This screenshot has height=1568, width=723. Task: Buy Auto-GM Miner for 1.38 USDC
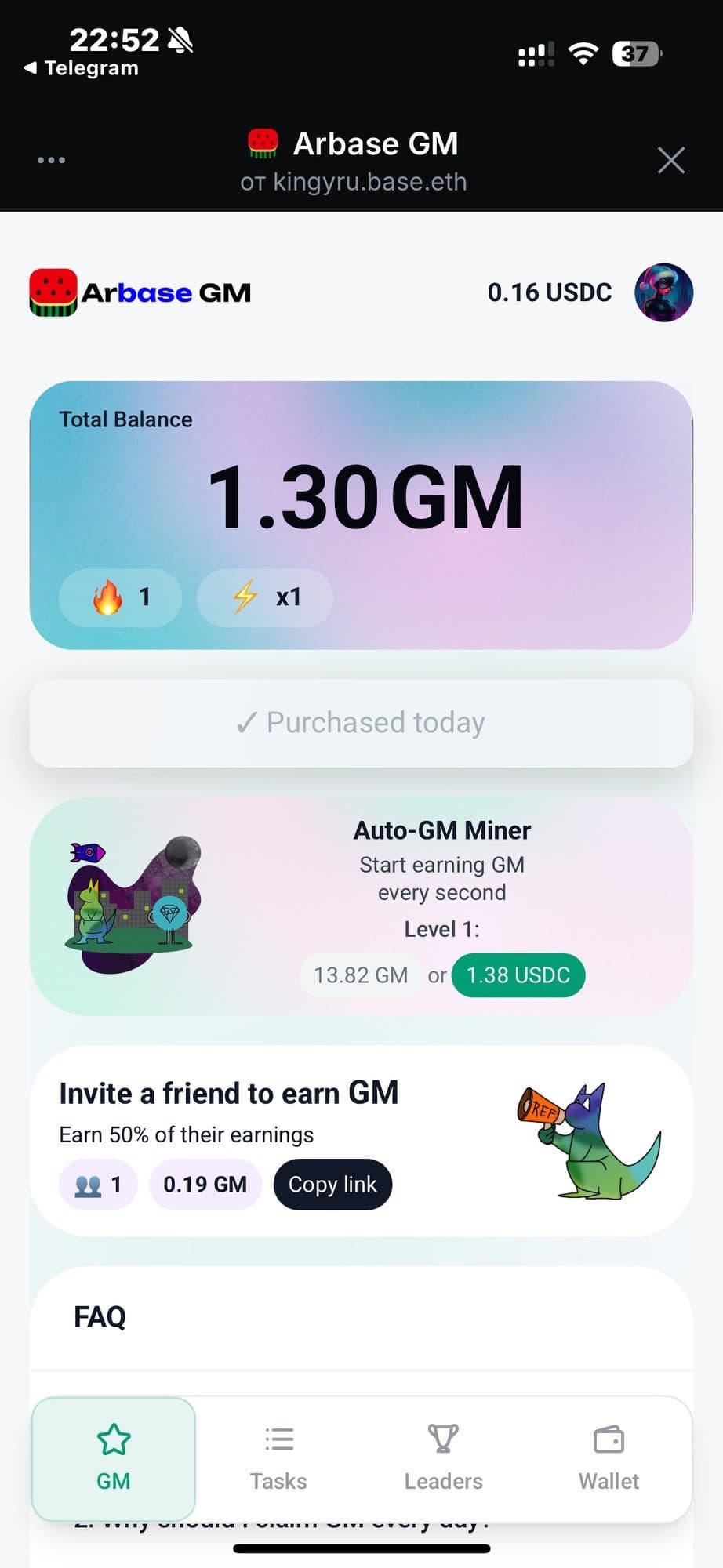pyautogui.click(x=518, y=975)
